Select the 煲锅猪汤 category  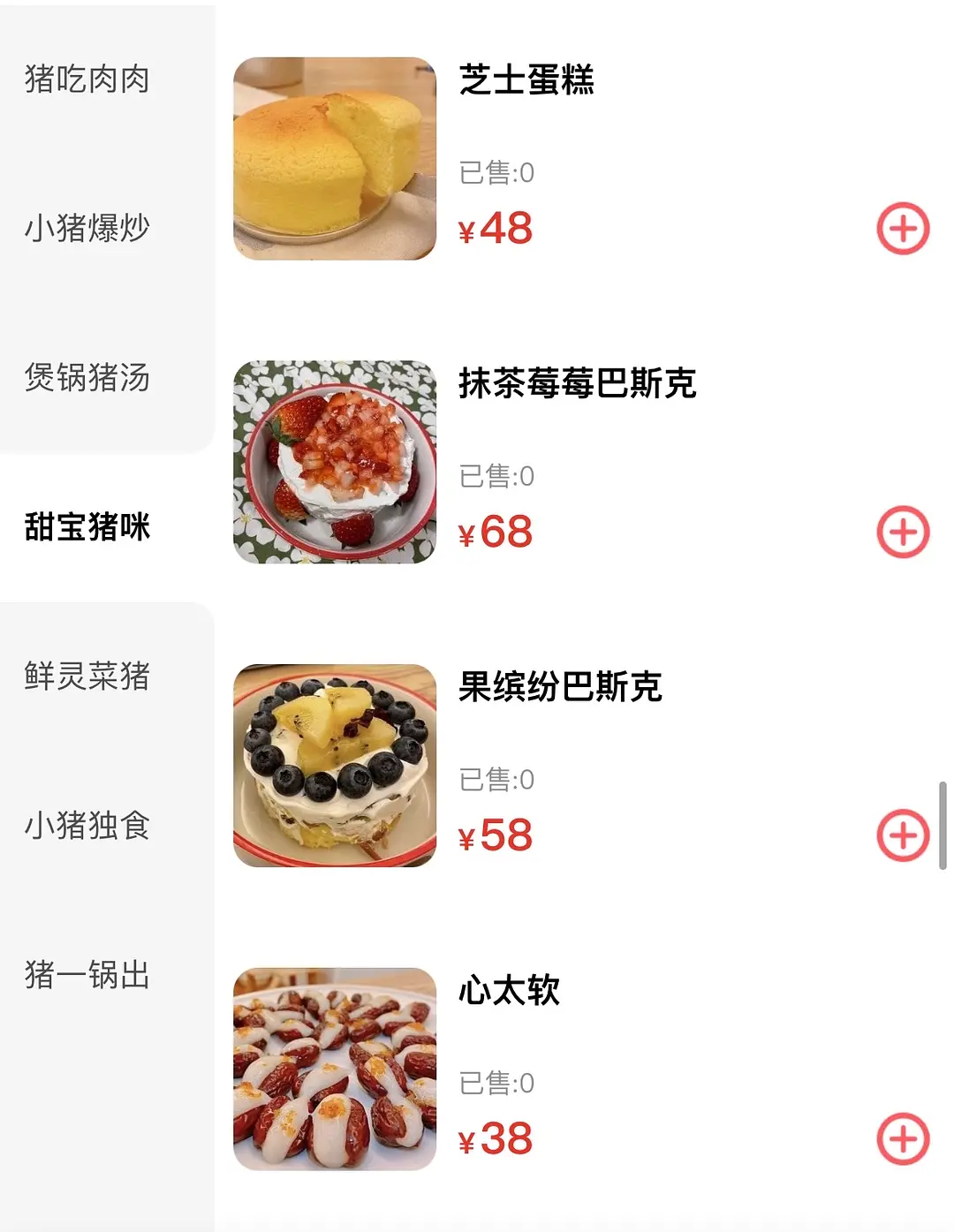coord(87,378)
